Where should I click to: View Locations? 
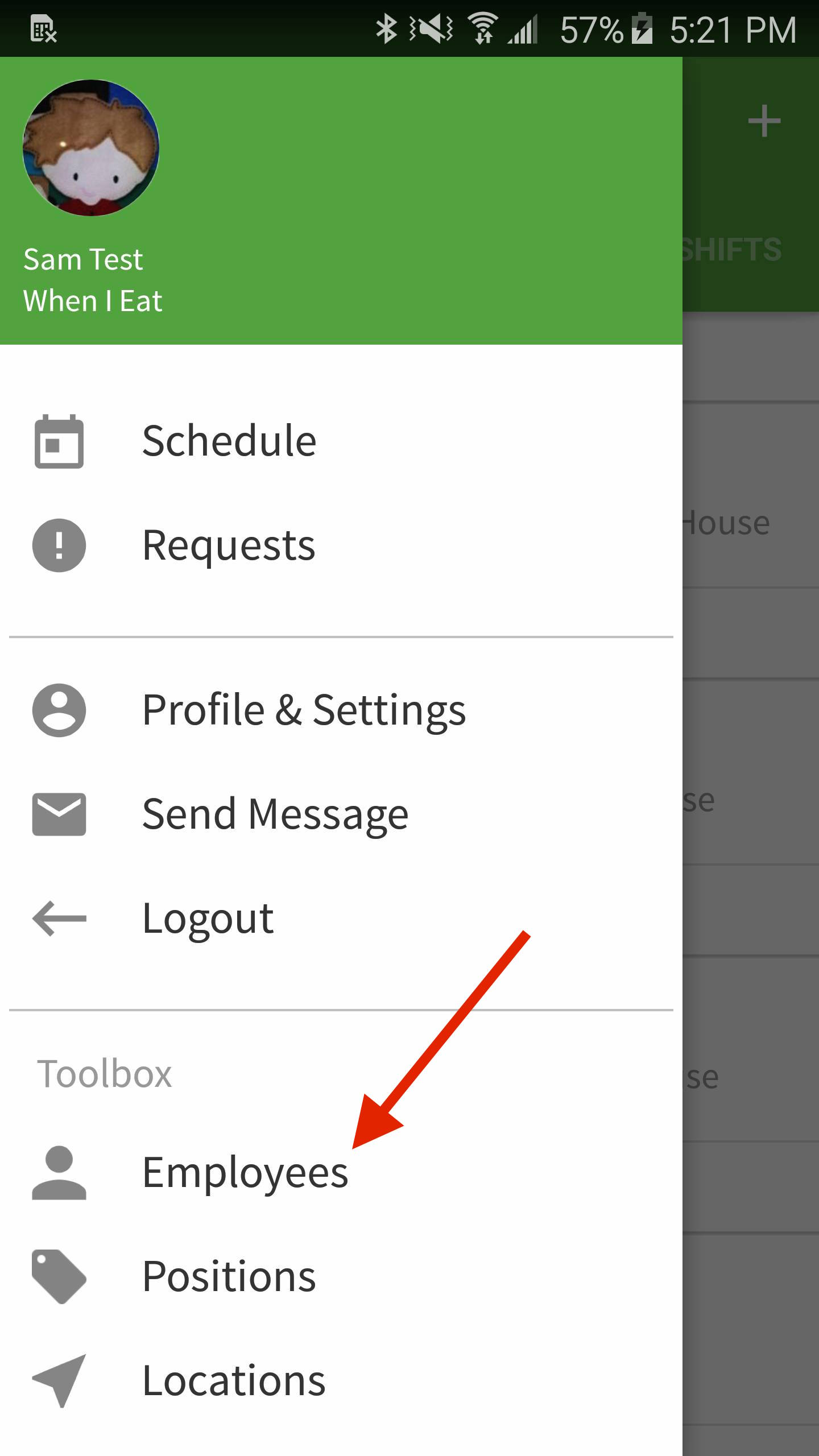341,1381
